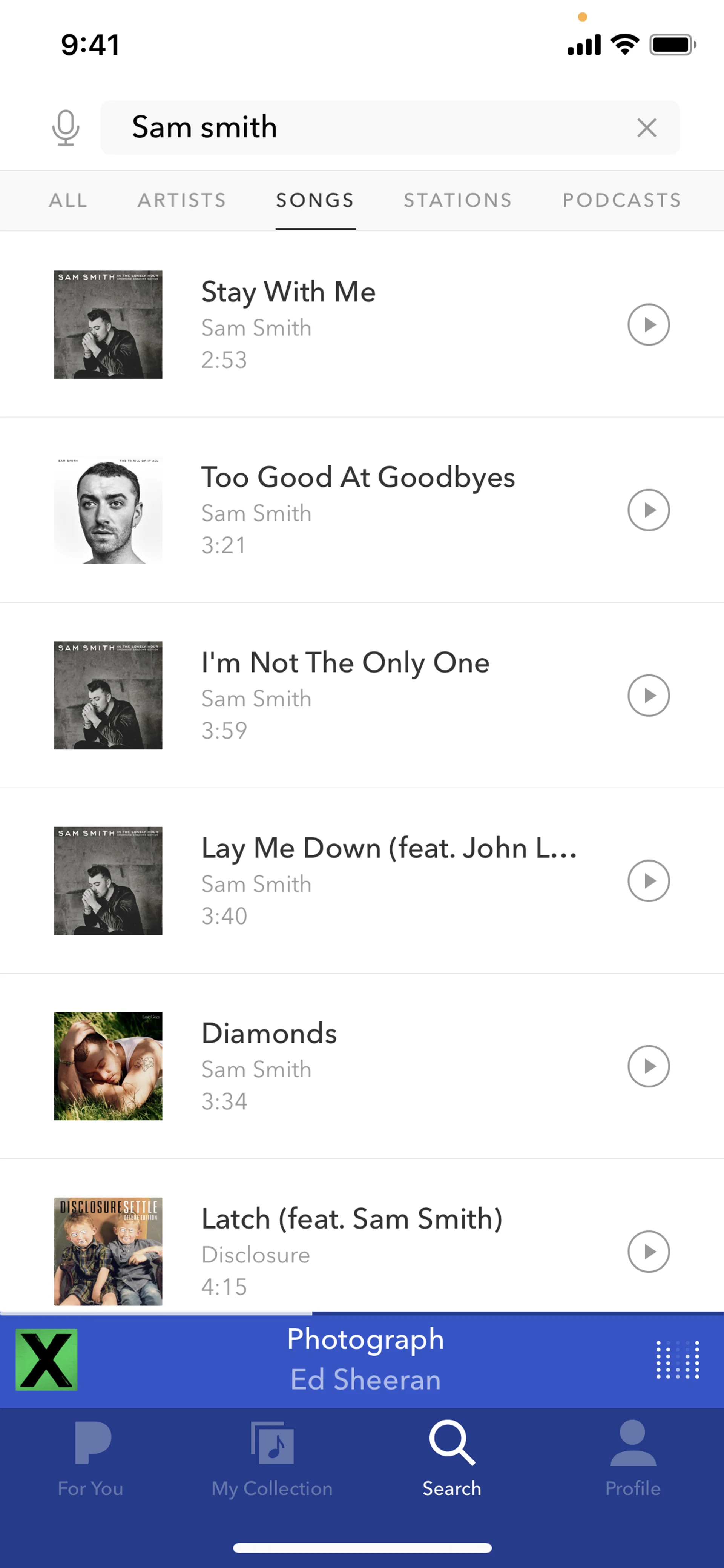The height and width of the screenshot is (1568, 724).
Task: Play I'm Not The Only One
Action: tap(648, 695)
